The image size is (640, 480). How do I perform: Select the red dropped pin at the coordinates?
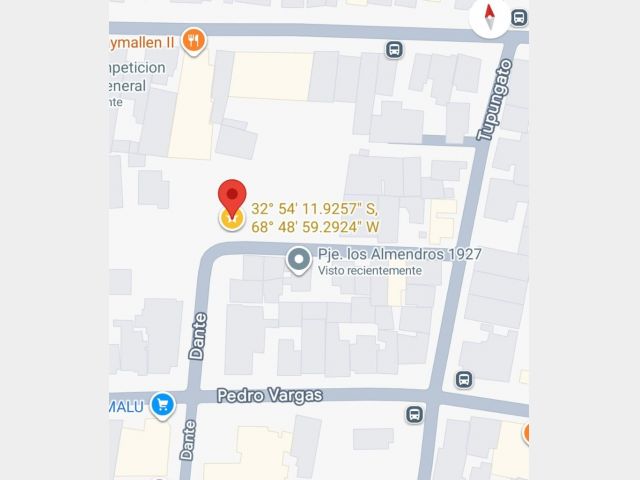tap(232, 198)
